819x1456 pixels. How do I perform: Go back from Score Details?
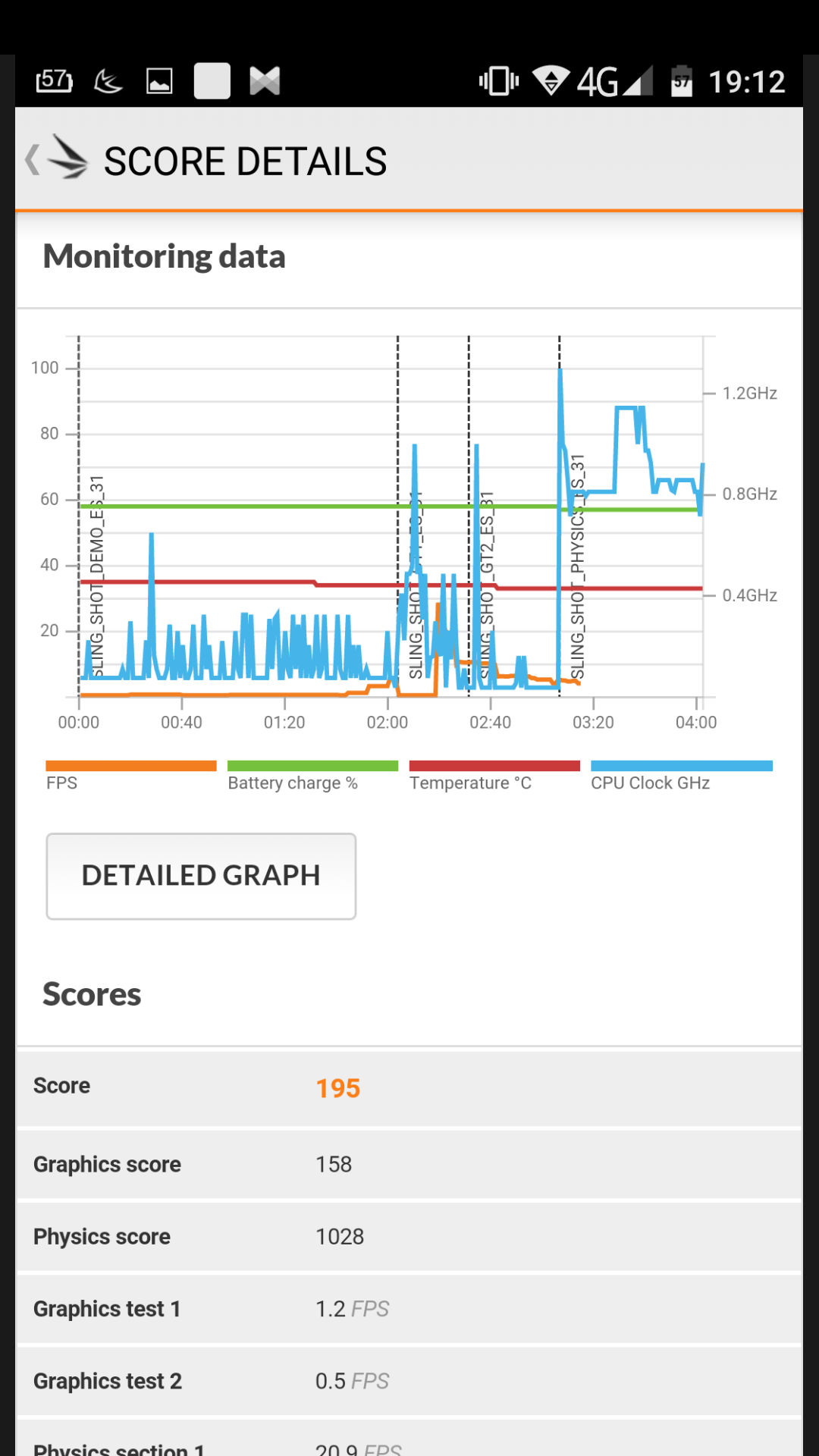(x=56, y=159)
